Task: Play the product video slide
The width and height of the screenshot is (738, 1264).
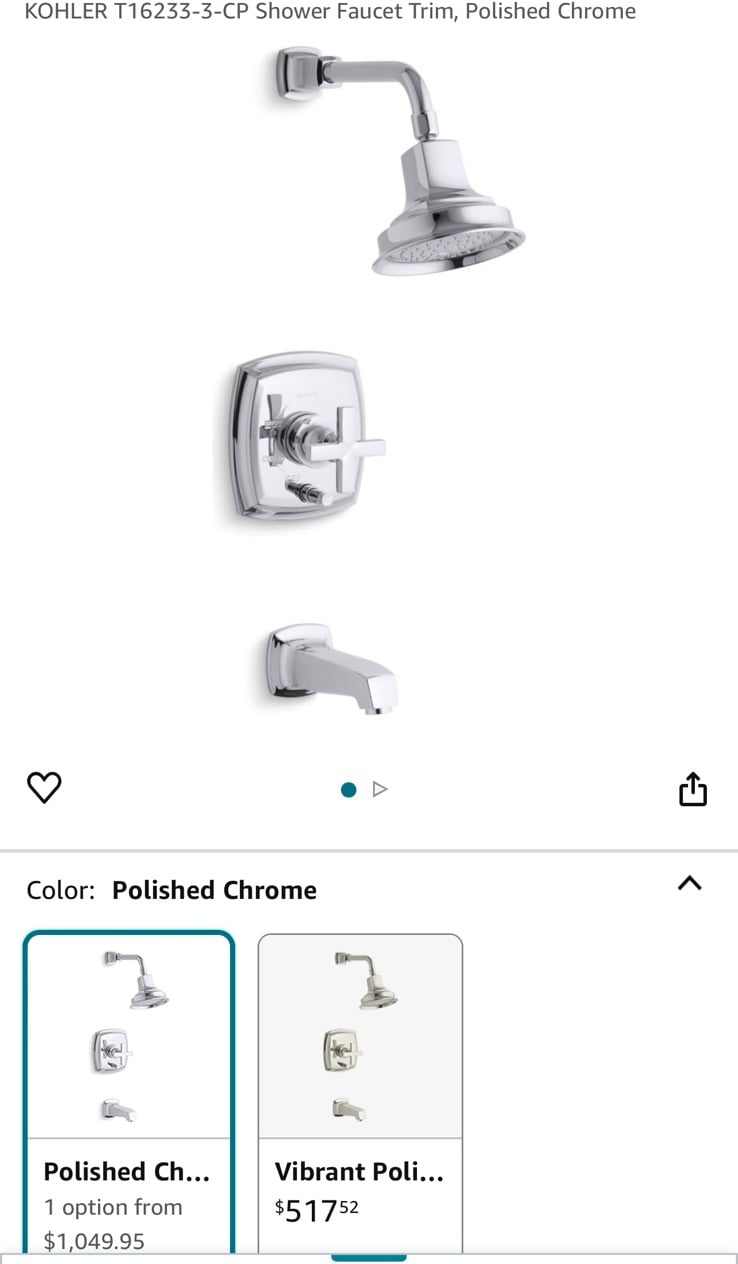Action: [379, 789]
